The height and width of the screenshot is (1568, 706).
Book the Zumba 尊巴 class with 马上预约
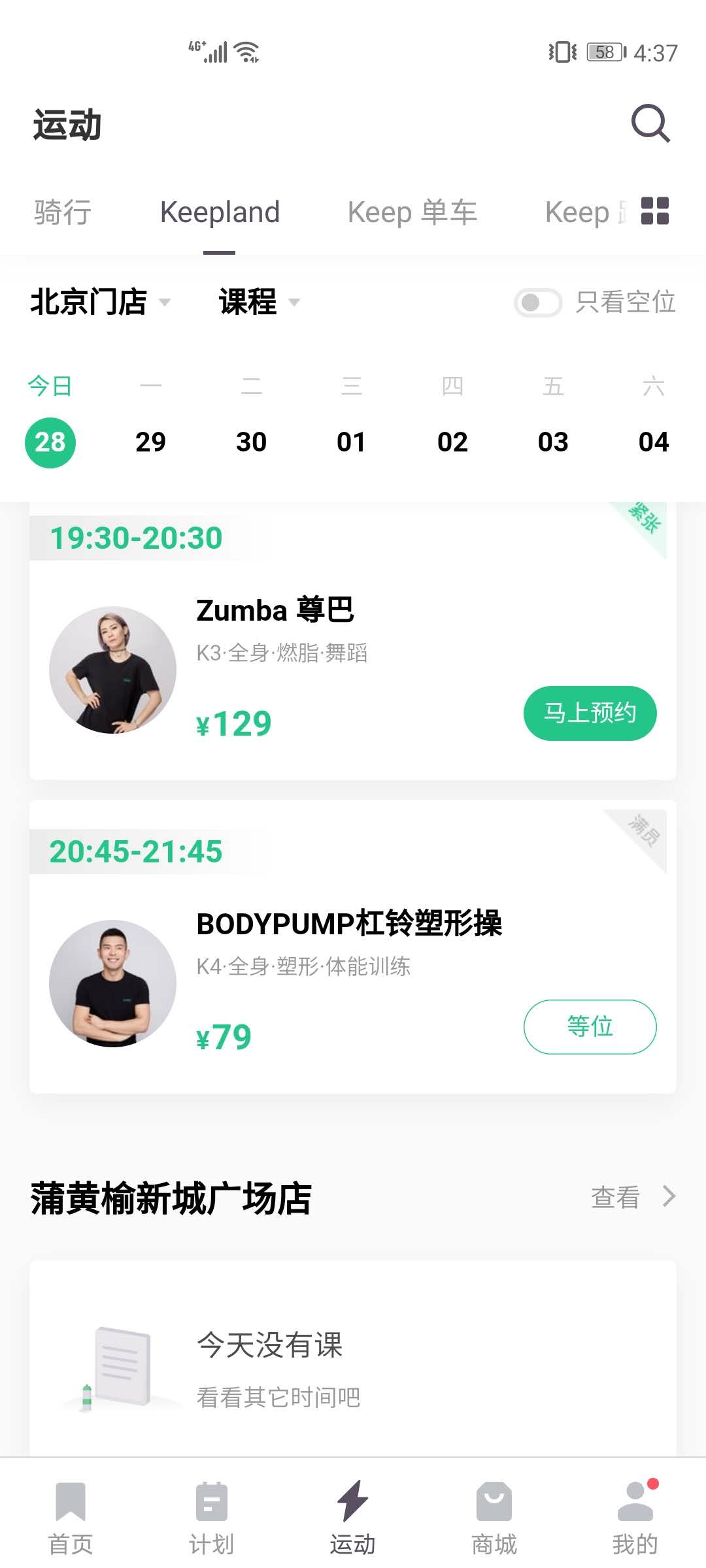coord(590,713)
